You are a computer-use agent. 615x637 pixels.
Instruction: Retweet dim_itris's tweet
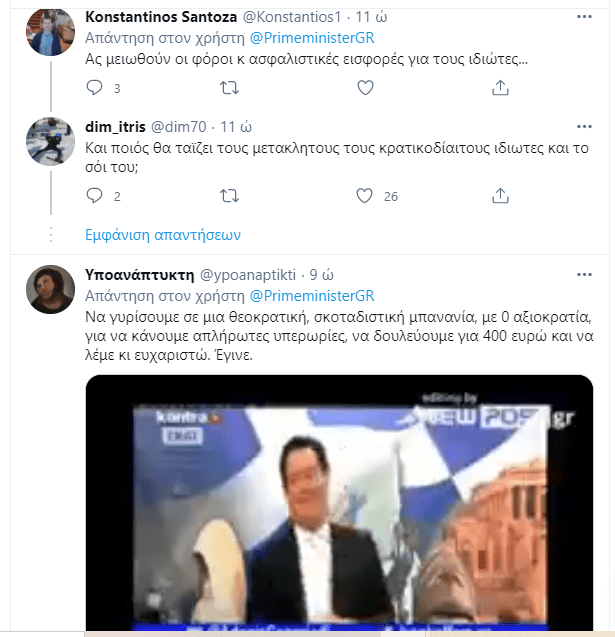point(229,196)
